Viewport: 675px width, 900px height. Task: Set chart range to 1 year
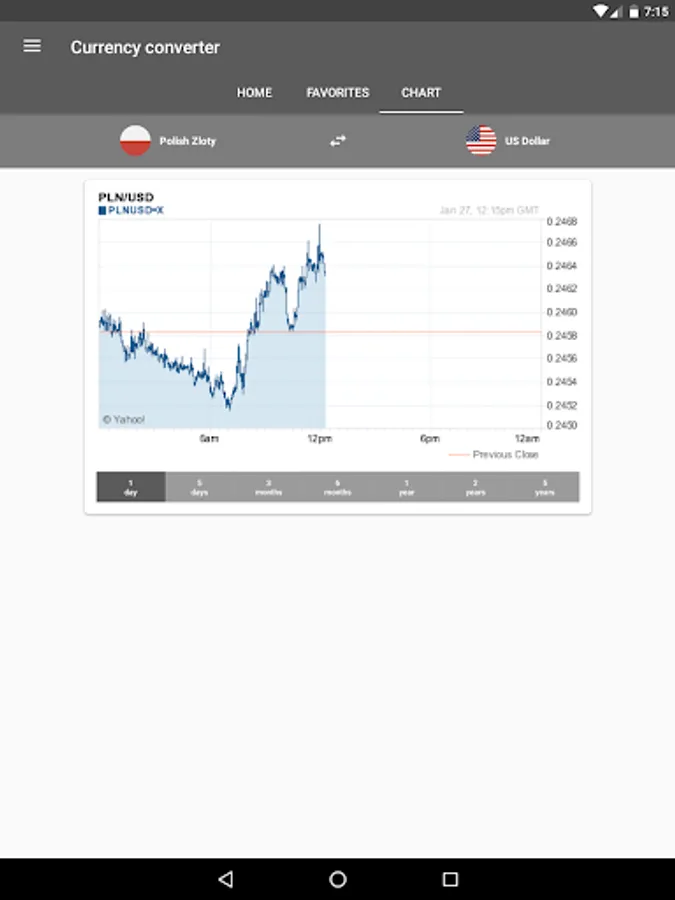[407, 487]
